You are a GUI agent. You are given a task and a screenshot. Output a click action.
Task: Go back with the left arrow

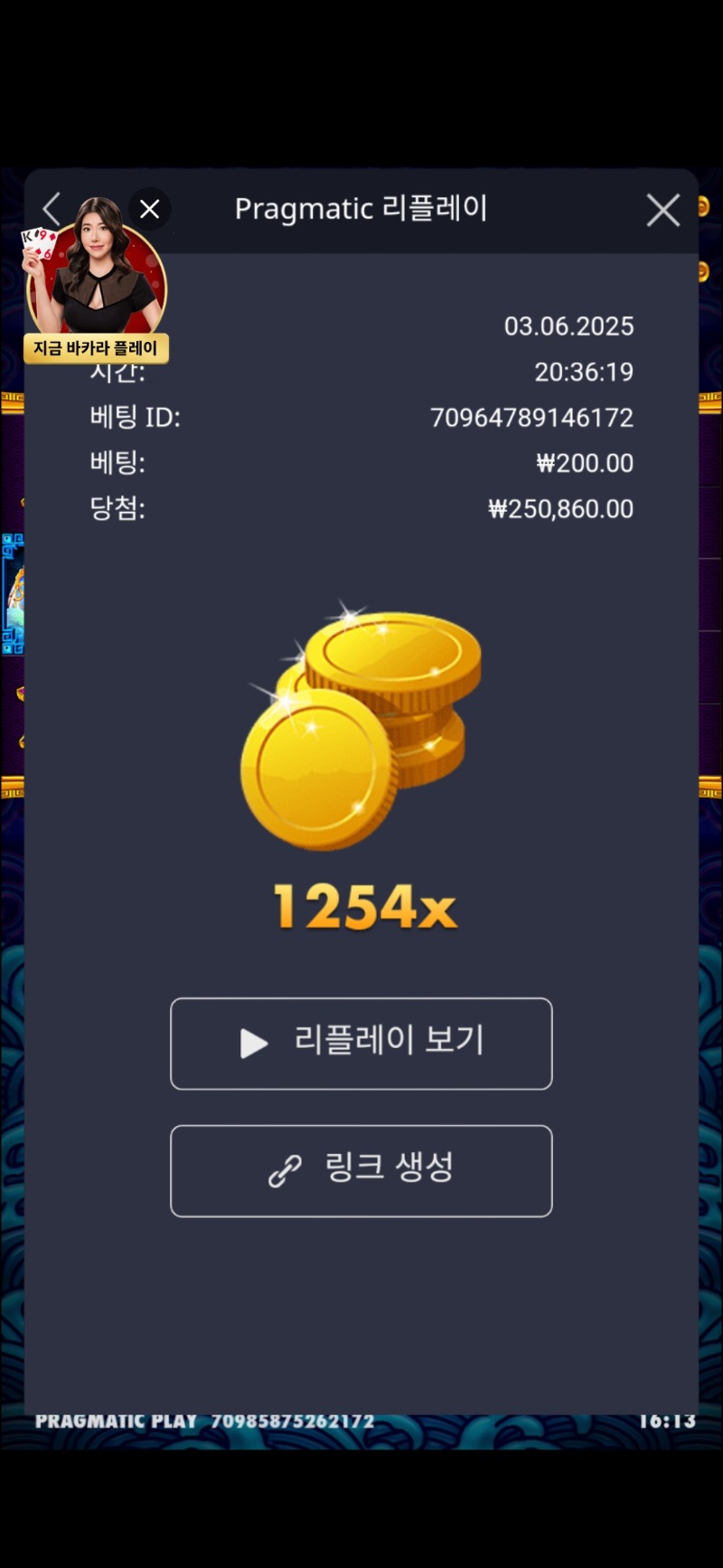(51, 209)
